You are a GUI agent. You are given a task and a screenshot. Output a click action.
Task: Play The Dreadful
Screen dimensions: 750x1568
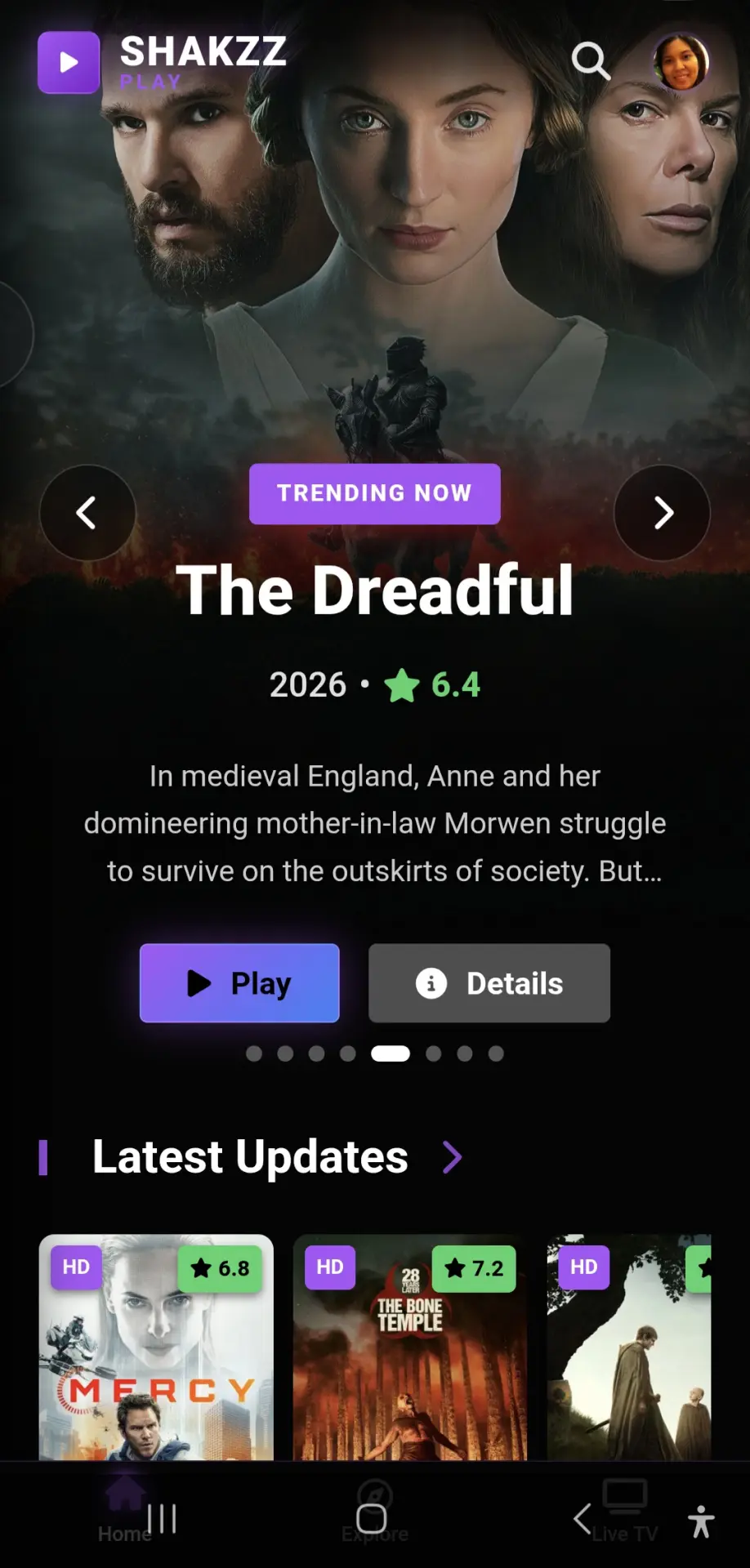[239, 983]
